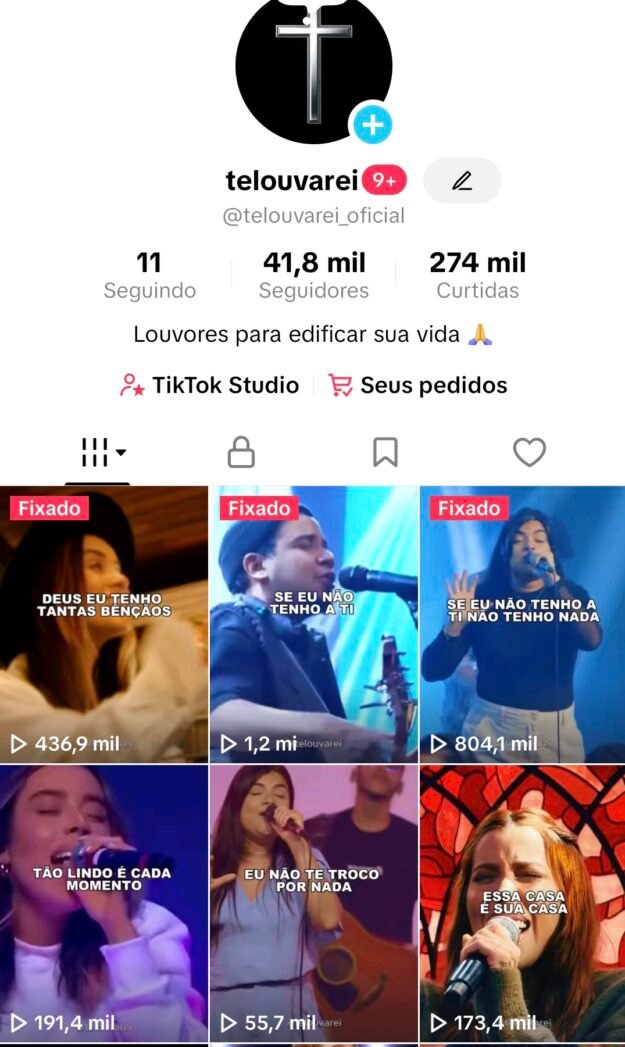Open video 'Essa casa é sua casa'
This screenshot has width=625, height=1047.
tap(522, 905)
